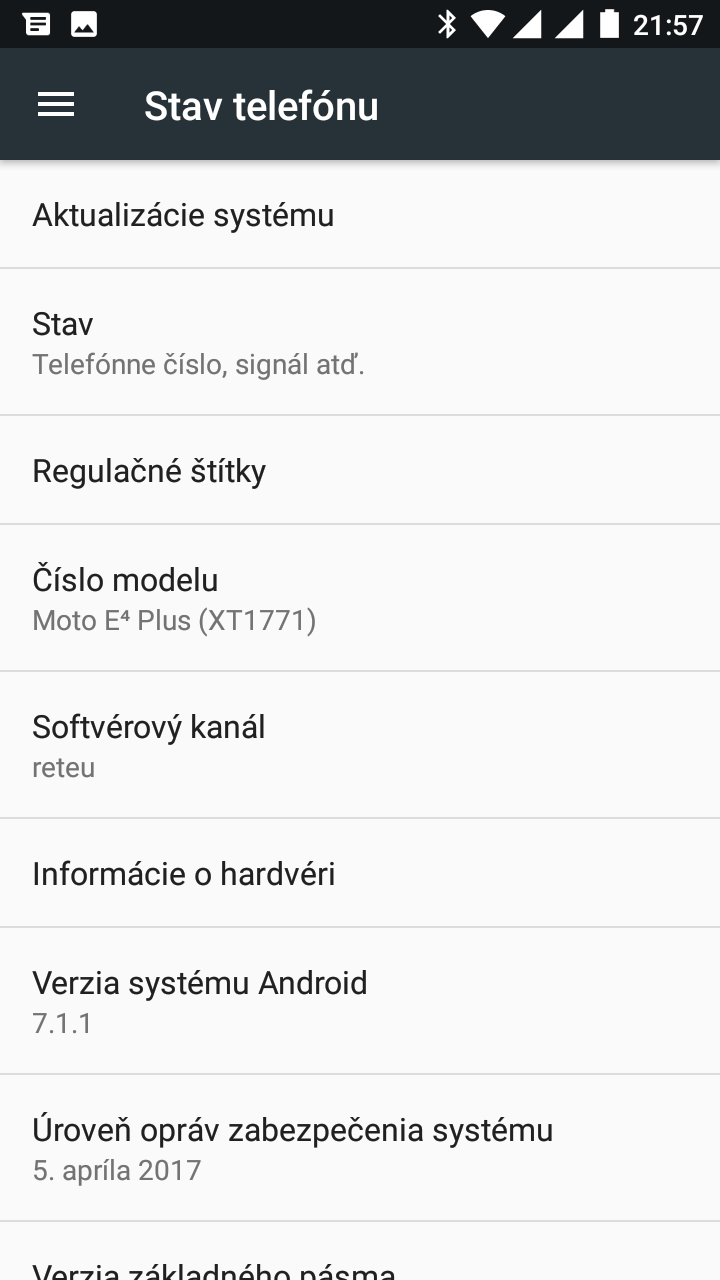The height and width of the screenshot is (1280, 720).
Task: Tap Verzia systému Android row
Action: [360, 1001]
